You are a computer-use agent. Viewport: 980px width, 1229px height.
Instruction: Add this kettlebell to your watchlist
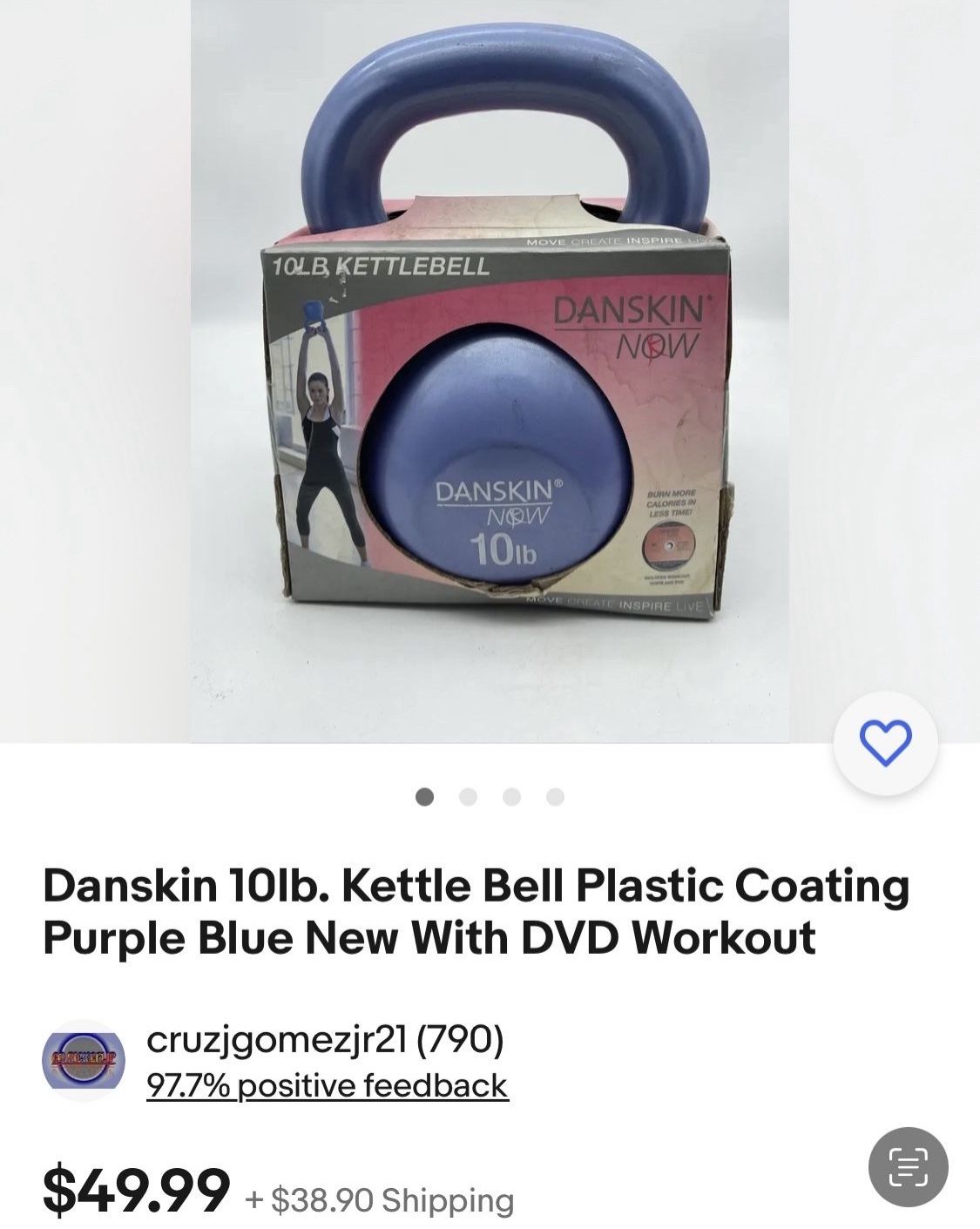(885, 743)
